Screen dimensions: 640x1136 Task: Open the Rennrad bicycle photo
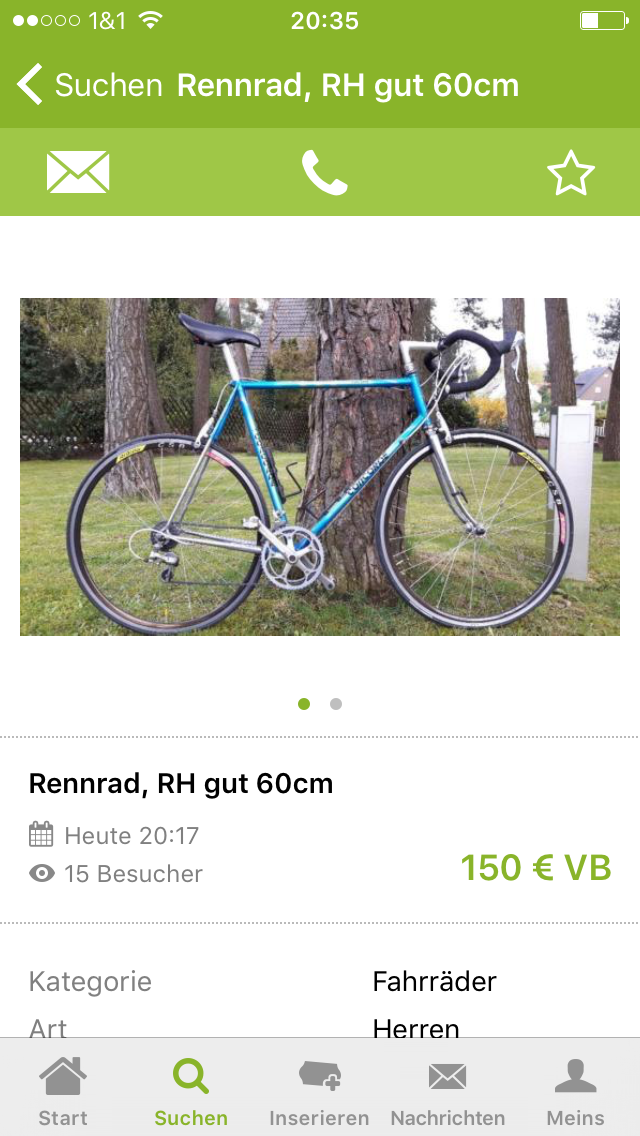click(x=320, y=466)
